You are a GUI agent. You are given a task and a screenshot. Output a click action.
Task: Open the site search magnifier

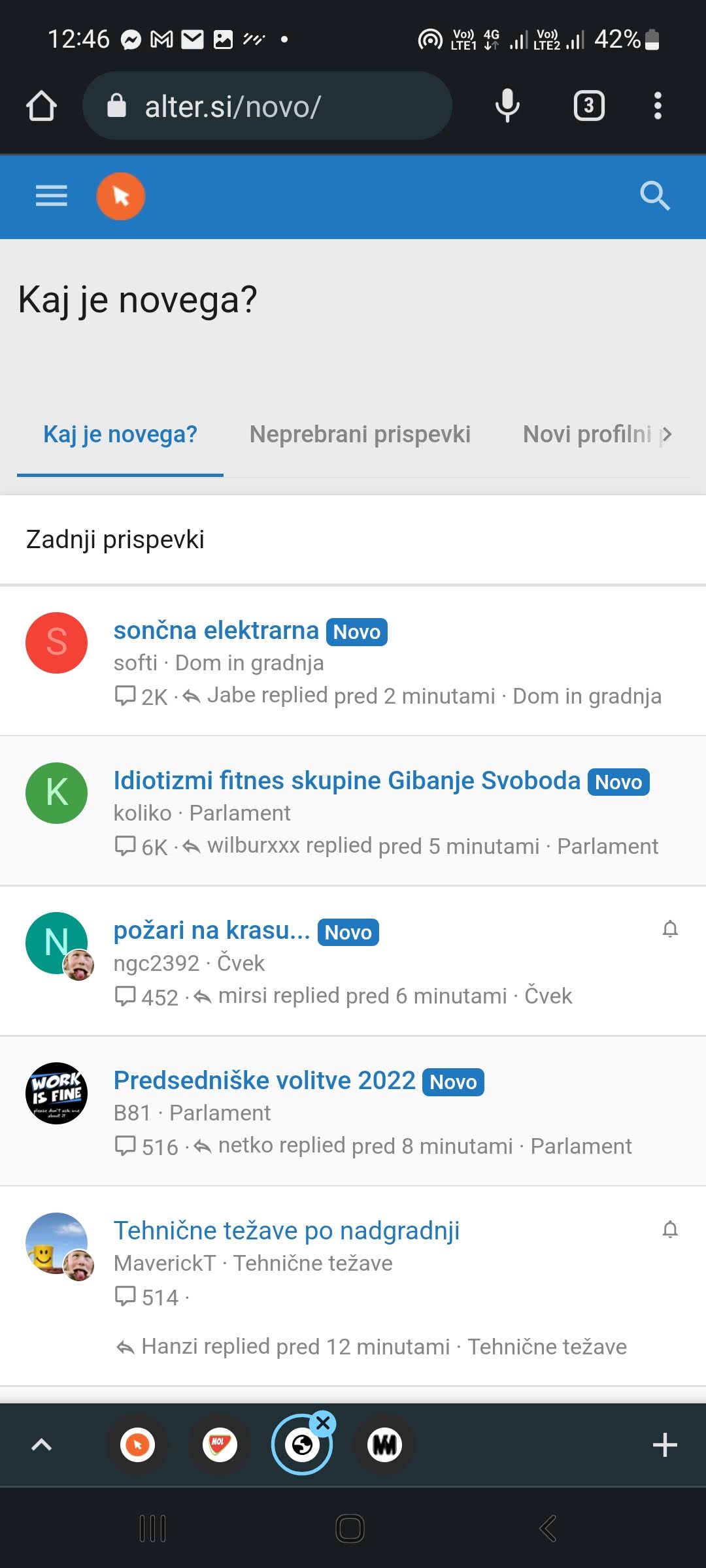654,195
